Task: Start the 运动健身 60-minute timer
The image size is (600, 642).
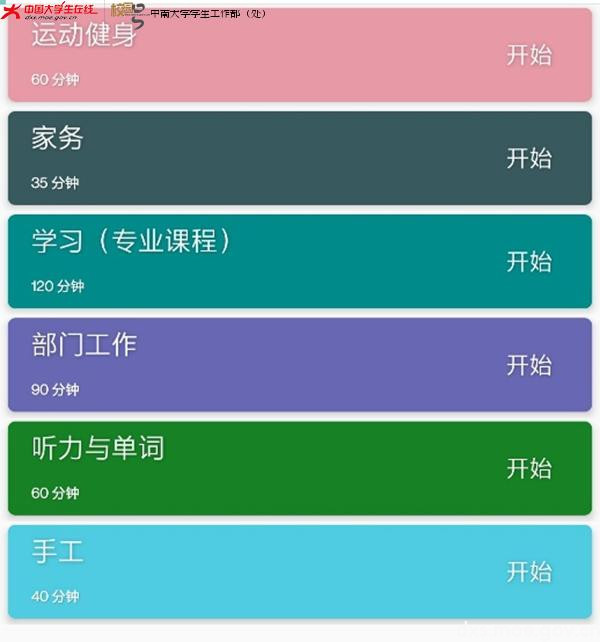Action: [529, 55]
